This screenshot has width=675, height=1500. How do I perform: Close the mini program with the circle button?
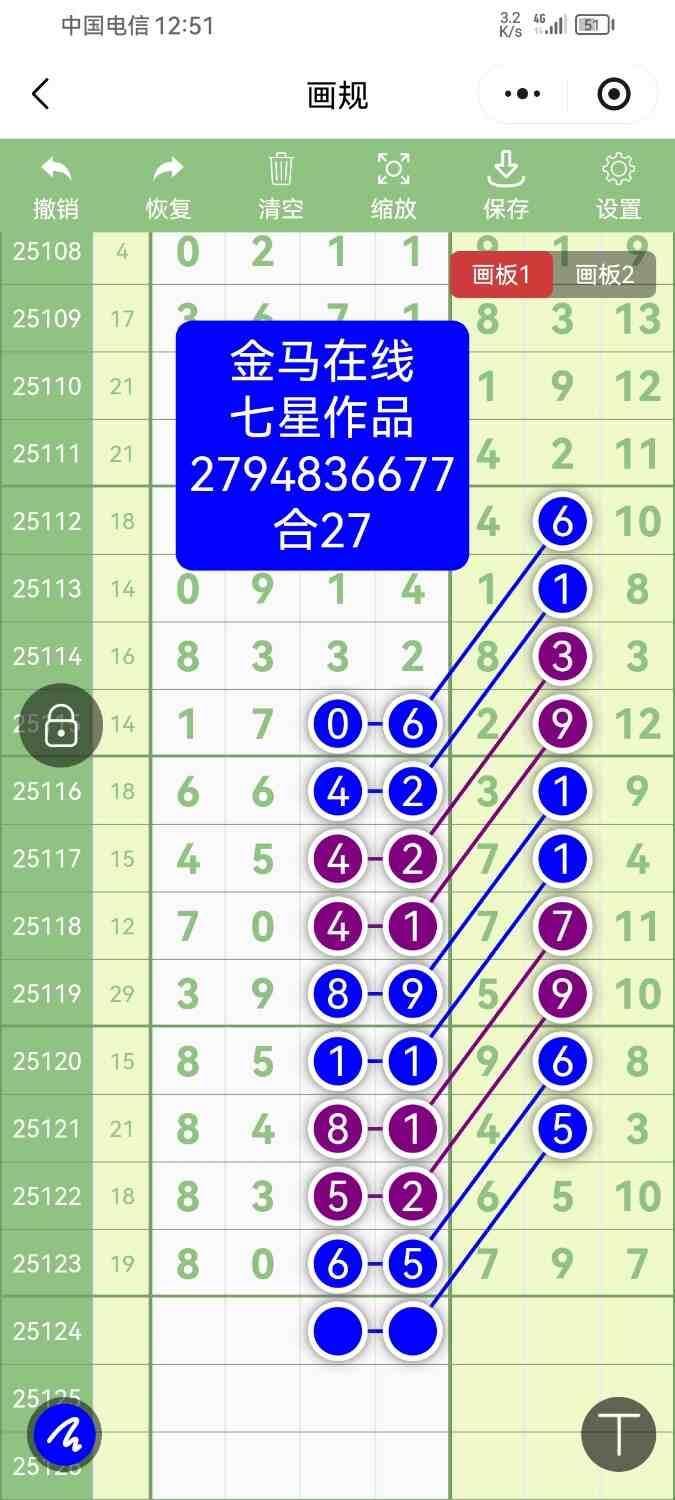(x=613, y=95)
